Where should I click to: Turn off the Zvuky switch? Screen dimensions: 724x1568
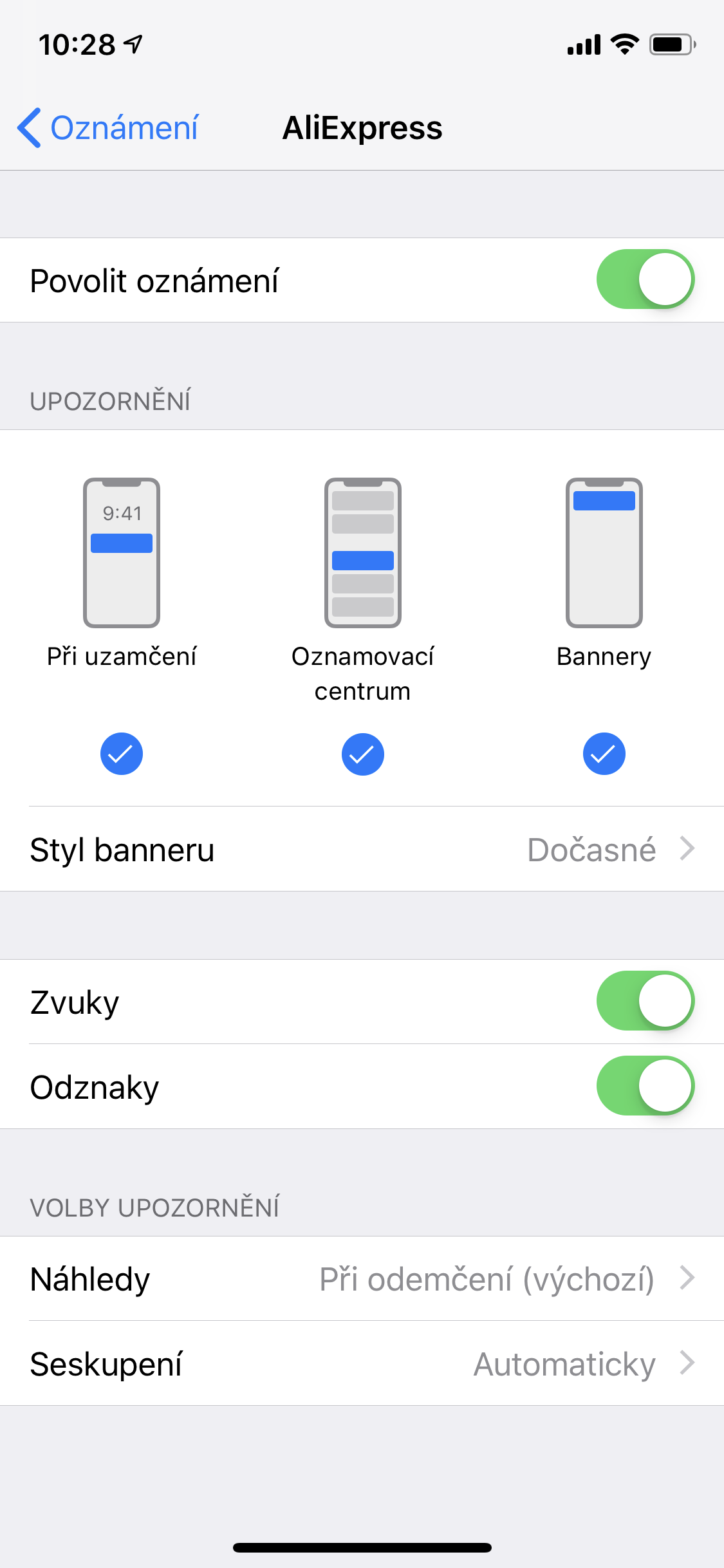pyautogui.click(x=645, y=1000)
